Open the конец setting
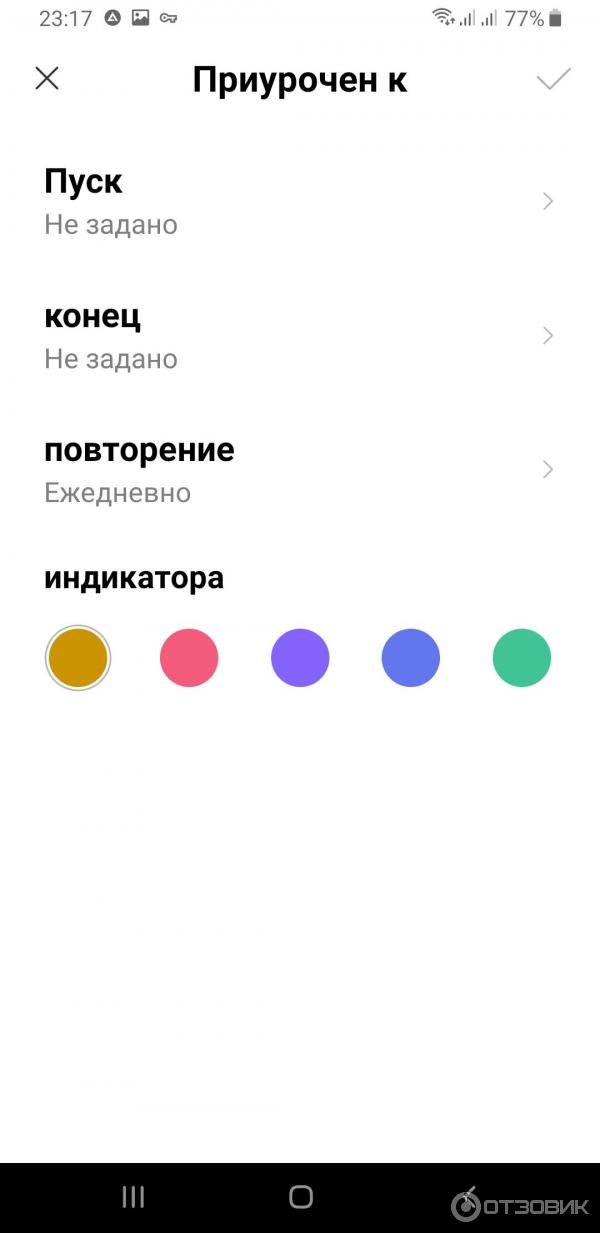The height and width of the screenshot is (1233, 600). (x=300, y=336)
